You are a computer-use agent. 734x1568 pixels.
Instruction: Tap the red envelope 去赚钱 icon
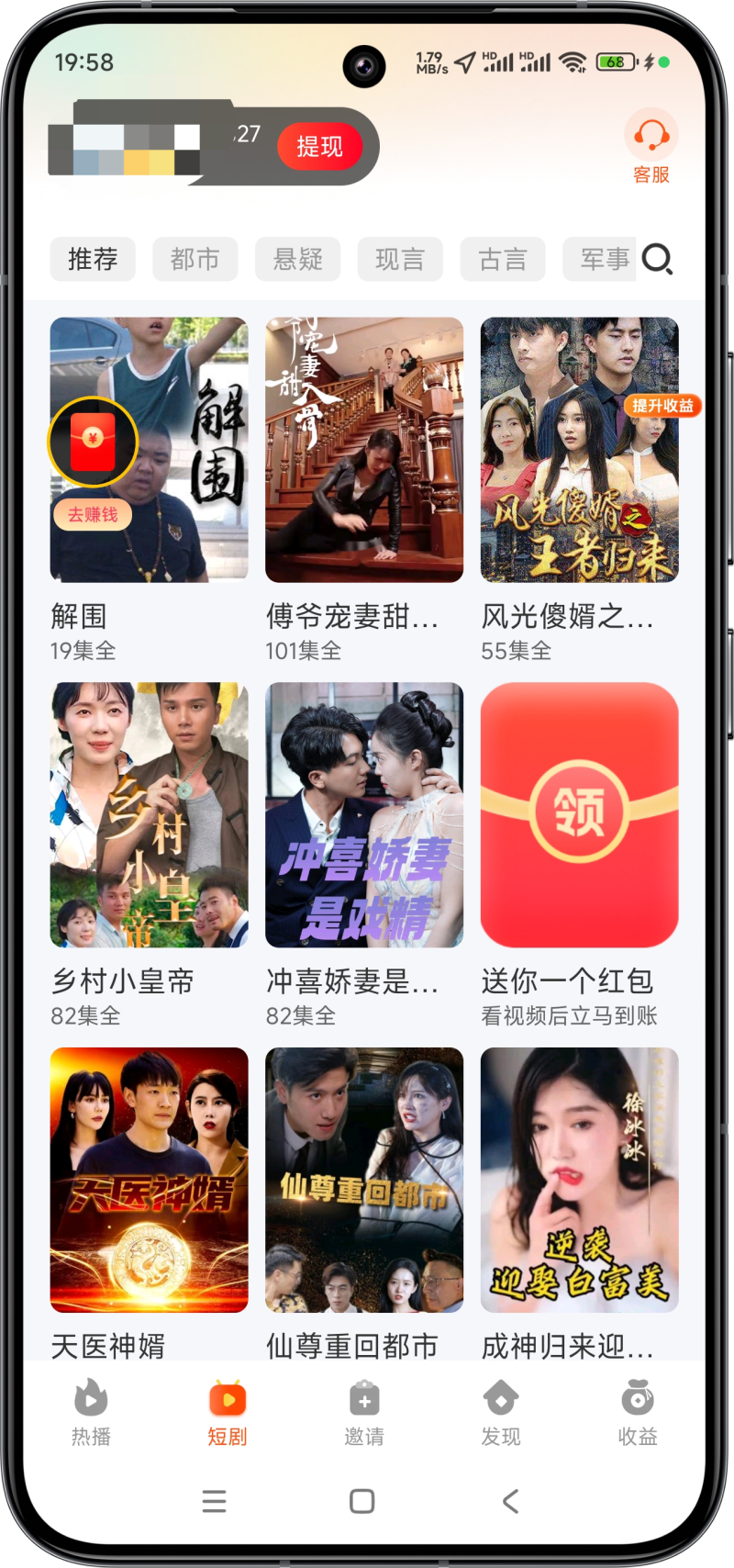point(92,442)
